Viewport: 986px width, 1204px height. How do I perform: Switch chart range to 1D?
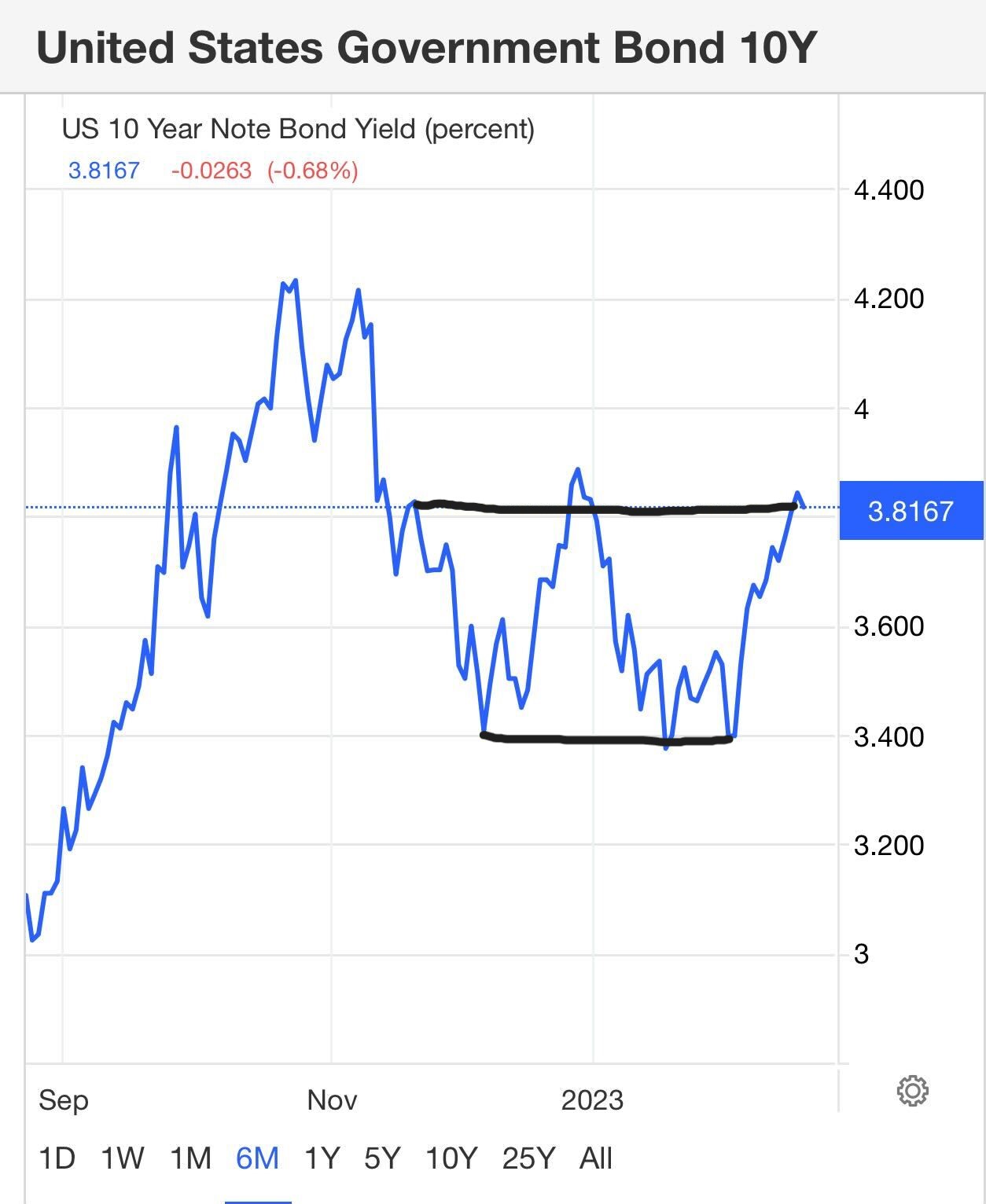click(57, 1158)
